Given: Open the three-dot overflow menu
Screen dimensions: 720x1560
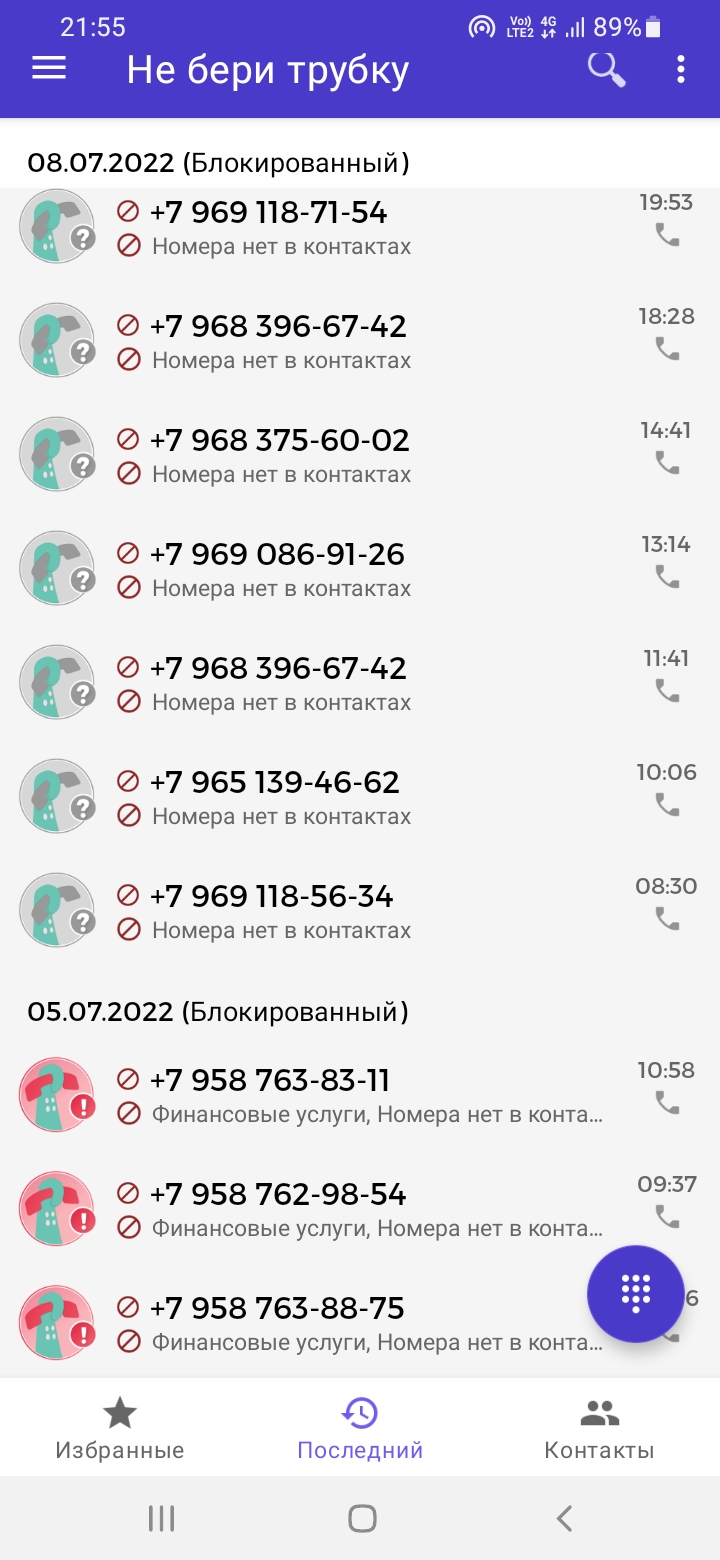Looking at the screenshot, I should [x=681, y=69].
